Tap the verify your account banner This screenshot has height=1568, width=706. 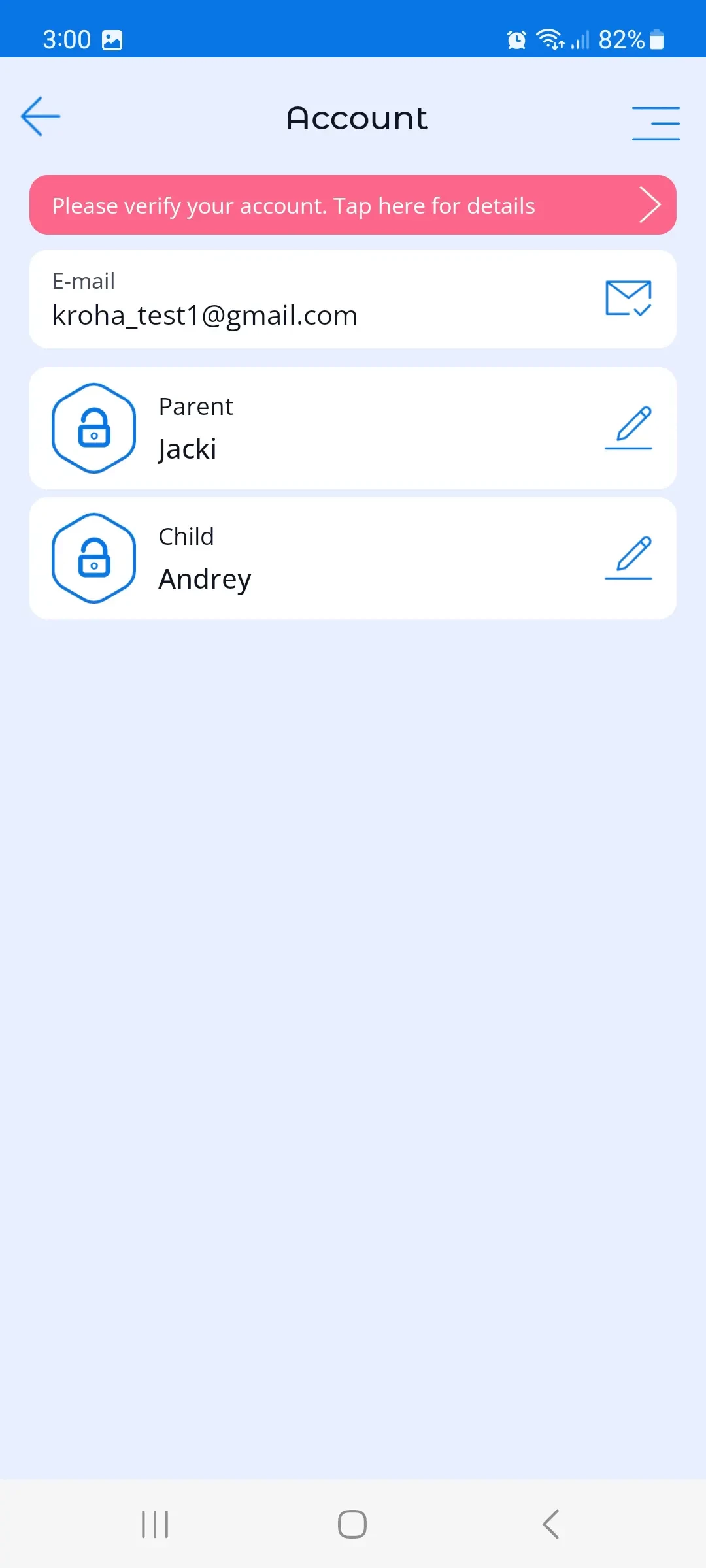click(x=353, y=205)
